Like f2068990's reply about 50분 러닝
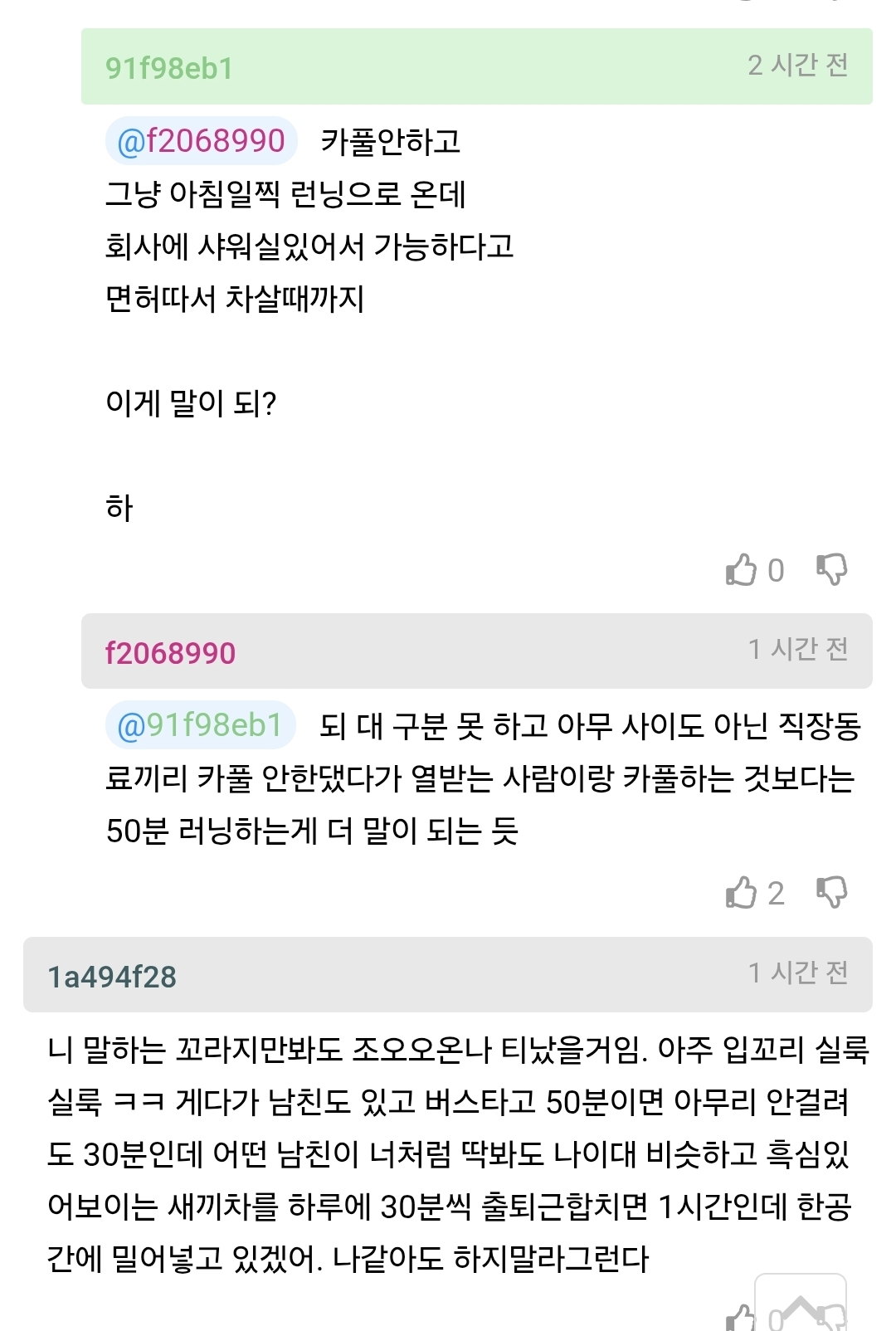The image size is (896, 1331). click(x=741, y=893)
